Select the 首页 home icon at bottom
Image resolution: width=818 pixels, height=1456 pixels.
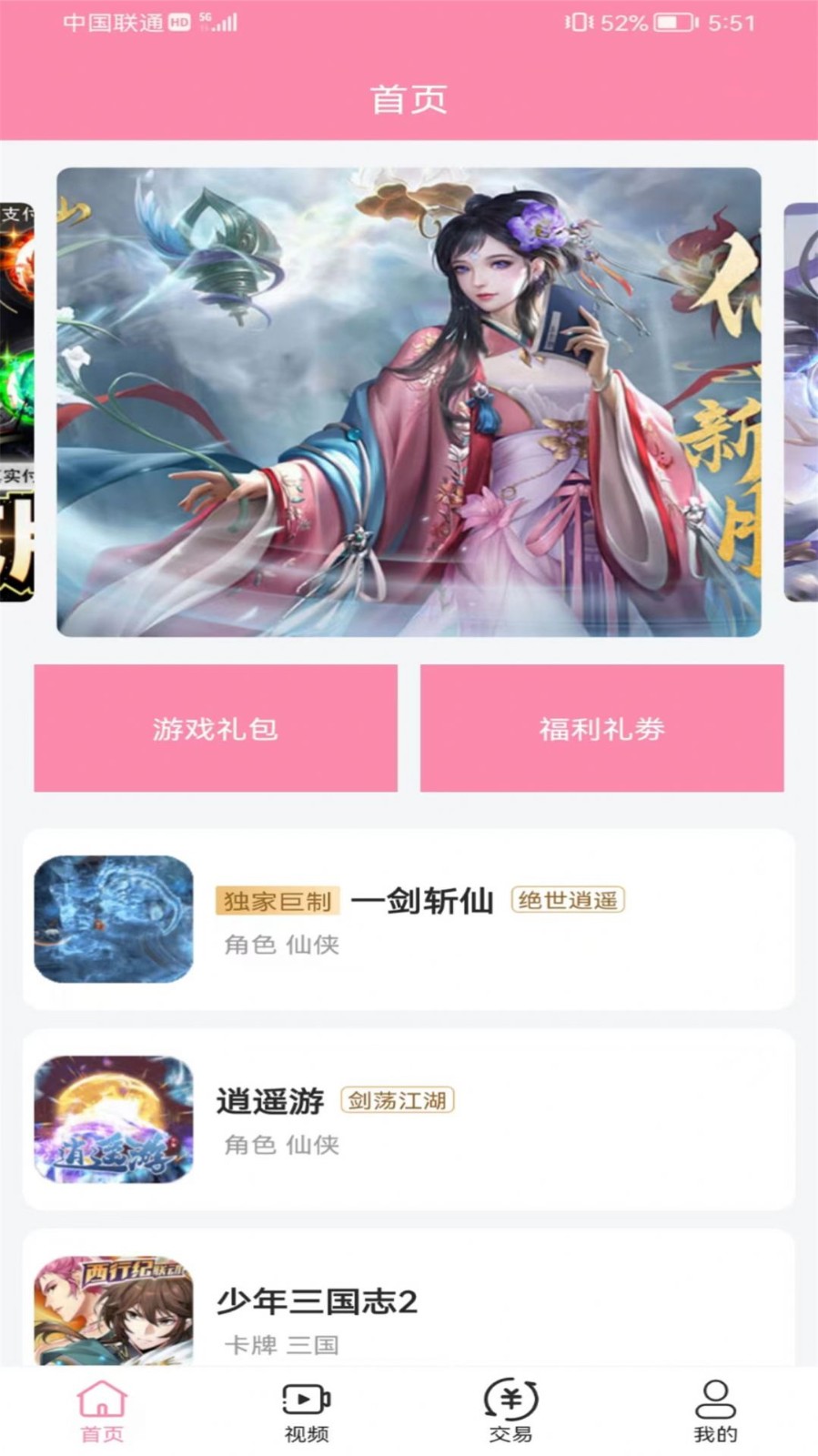(x=101, y=1399)
